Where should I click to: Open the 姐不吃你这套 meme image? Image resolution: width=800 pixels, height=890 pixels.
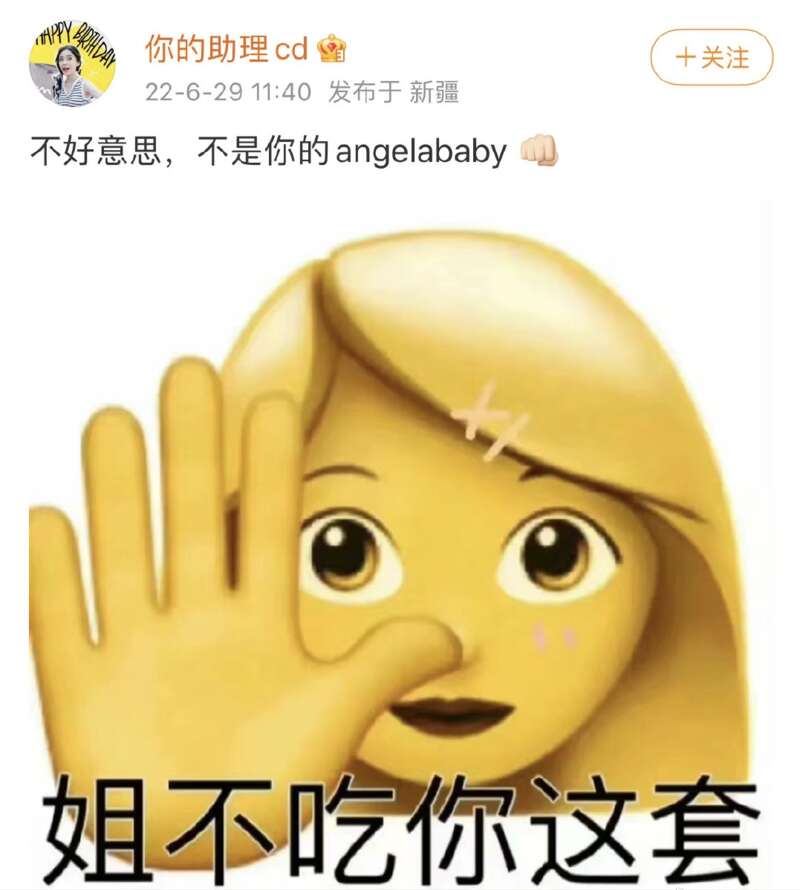point(400,540)
